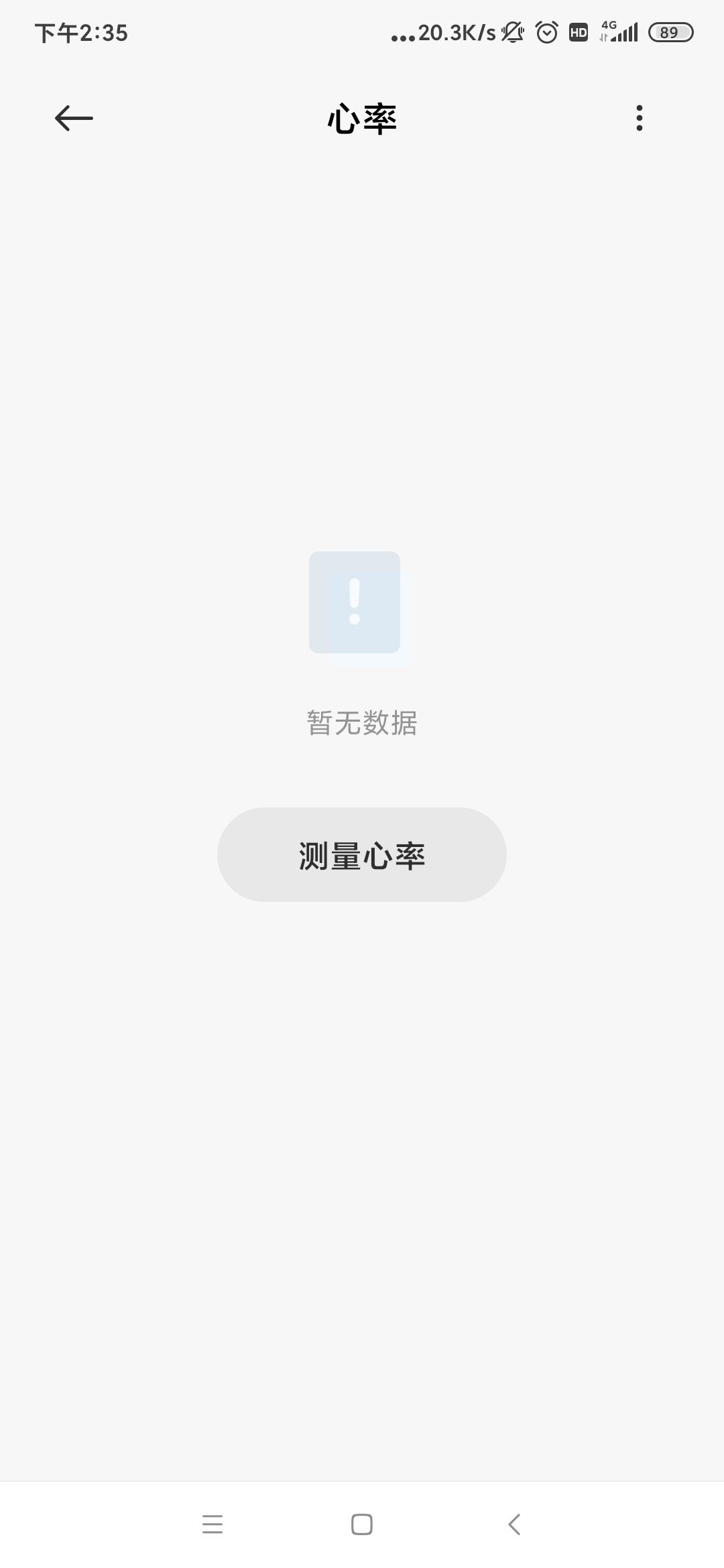Tap the HD volte status icon
724x1568 pixels.
[578, 31]
